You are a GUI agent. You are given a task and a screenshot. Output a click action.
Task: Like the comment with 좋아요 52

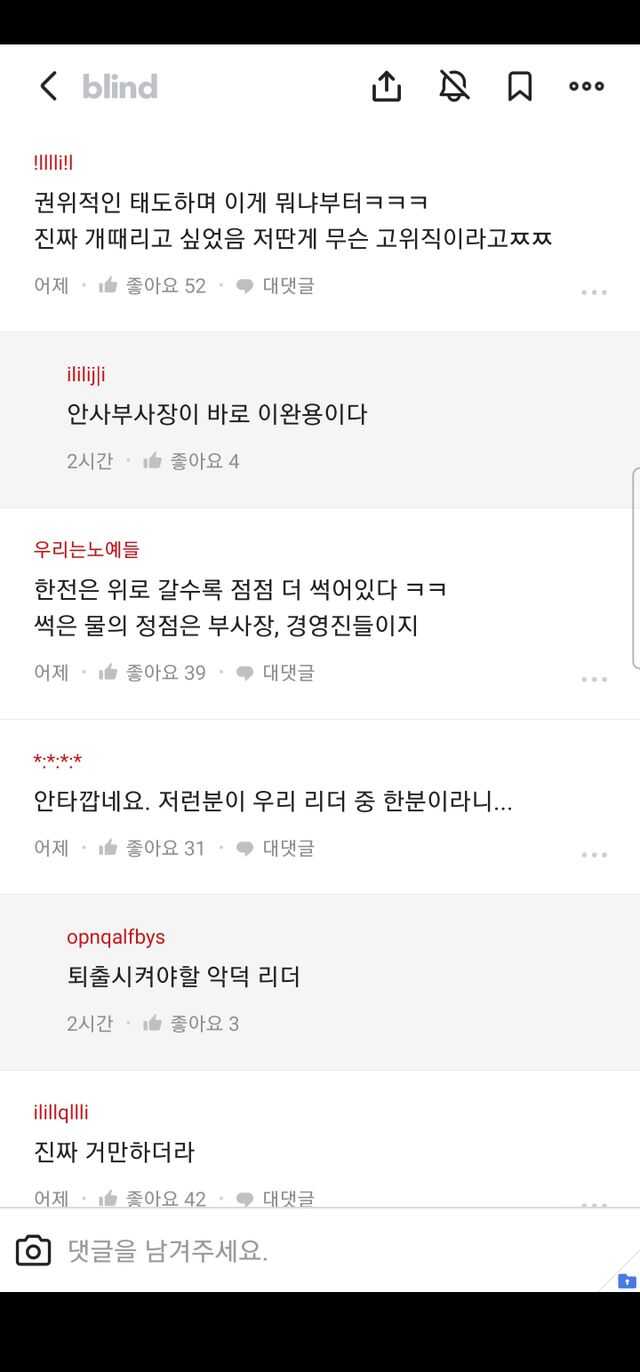pyautogui.click(x=153, y=286)
